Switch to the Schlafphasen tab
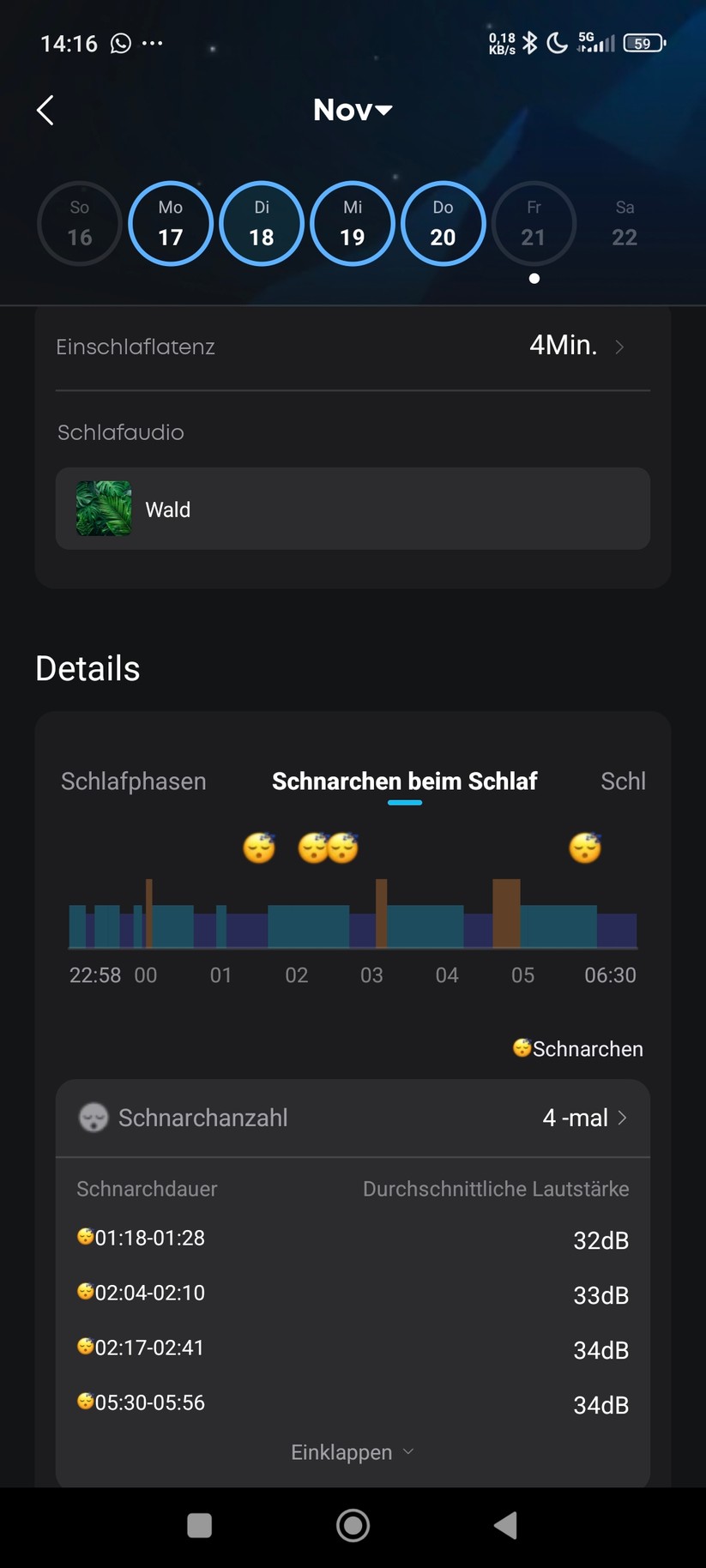Screen dimensions: 706x1568 point(133,781)
